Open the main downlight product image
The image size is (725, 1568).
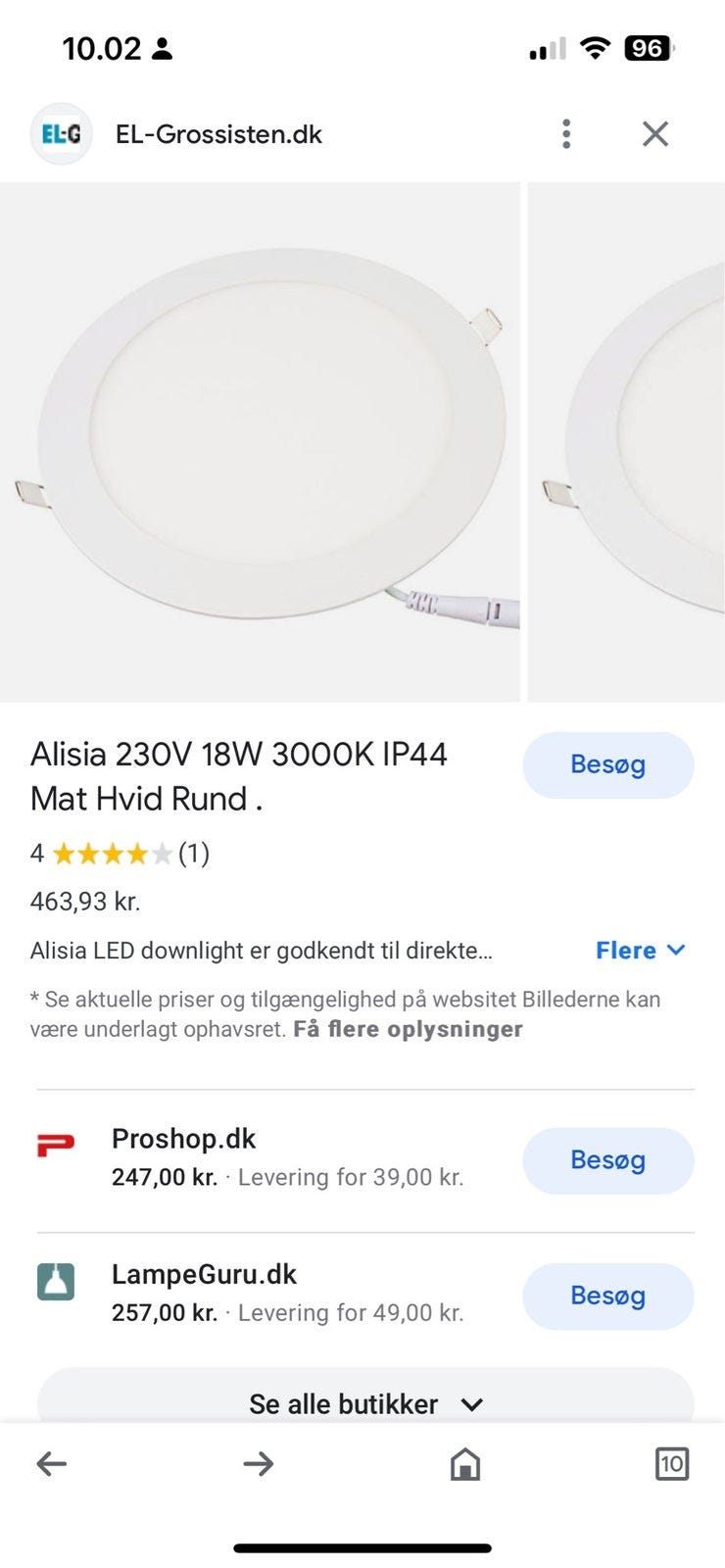[x=260, y=441]
